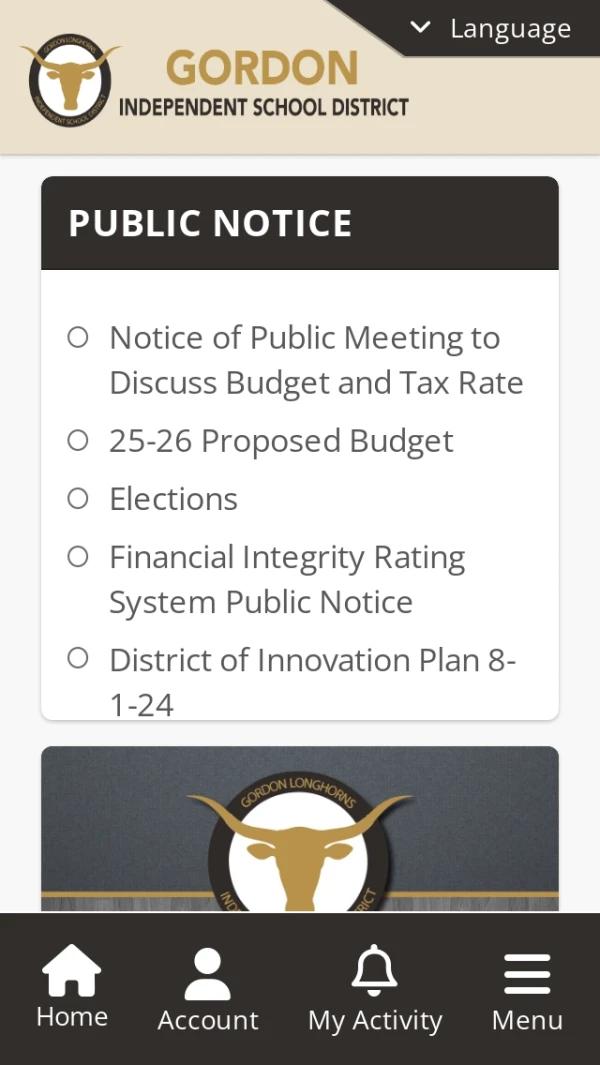
Task: Open Notice of Public Meeting link
Action: click(x=316, y=360)
